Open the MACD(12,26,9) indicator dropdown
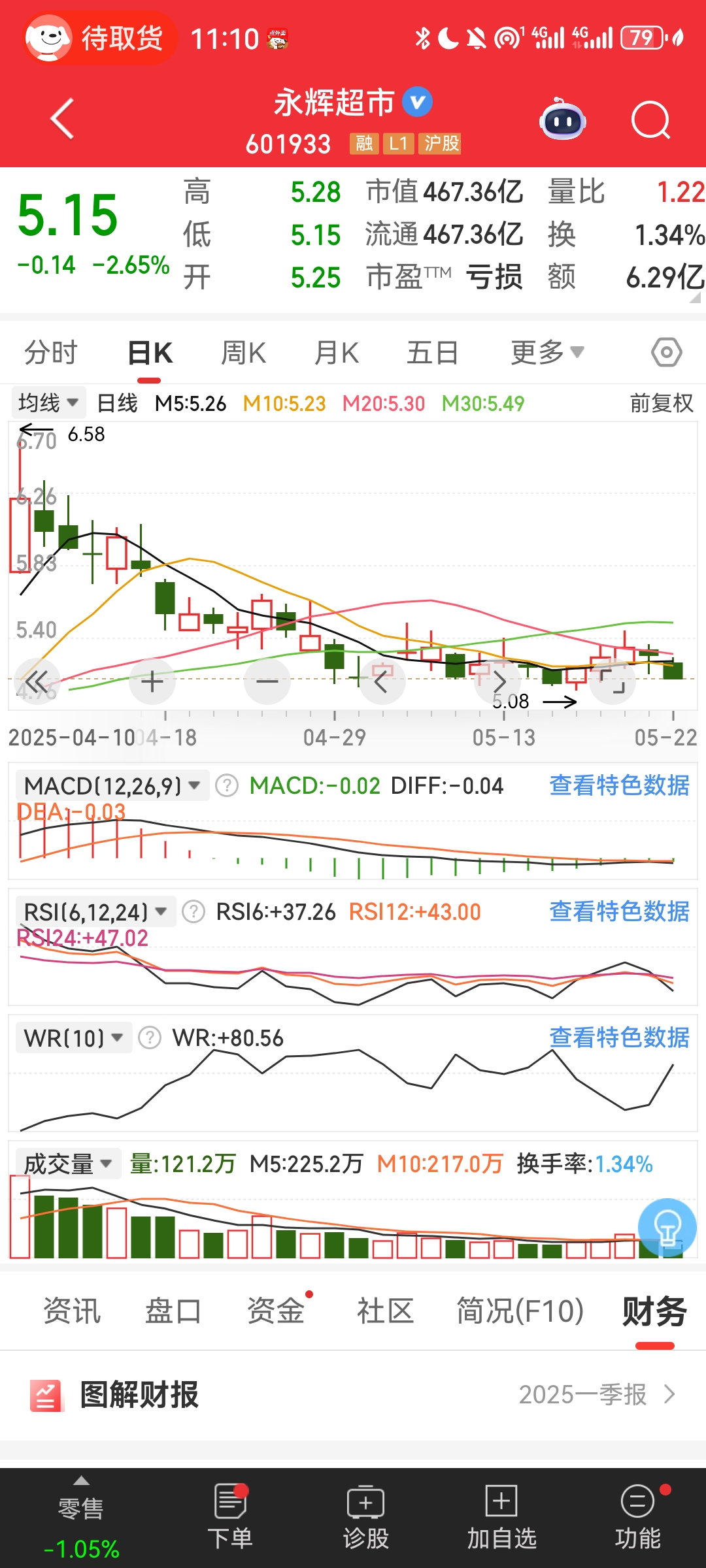The width and height of the screenshot is (706, 1568). (x=112, y=785)
